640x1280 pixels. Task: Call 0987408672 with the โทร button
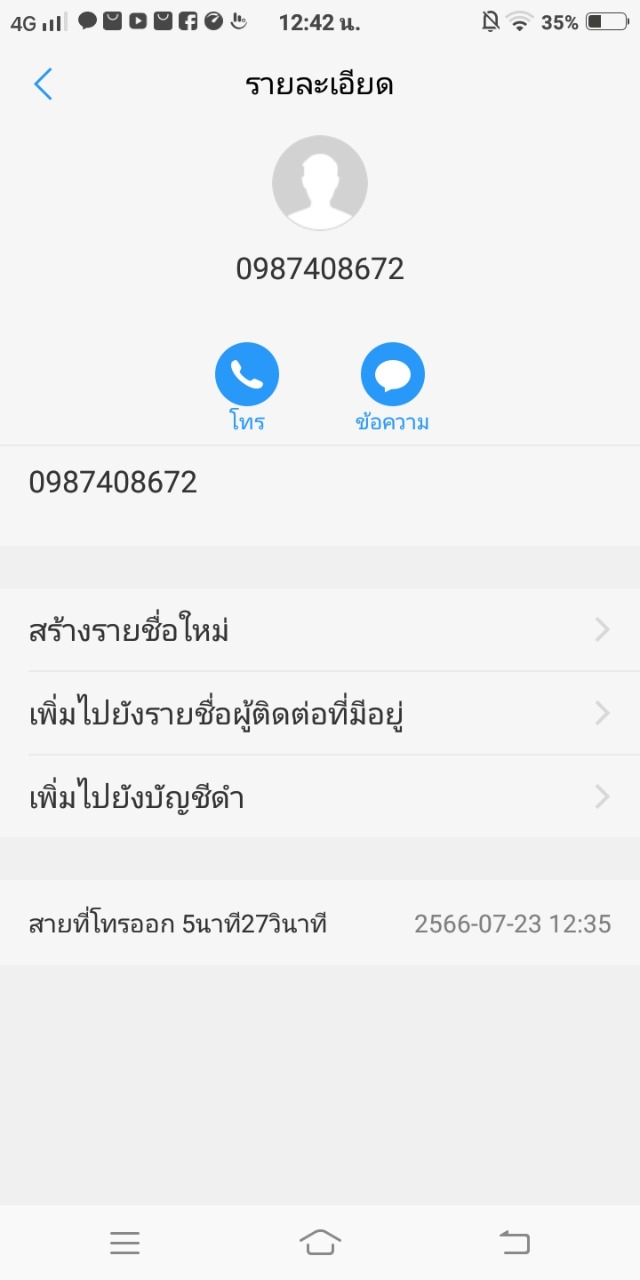[x=246, y=375]
